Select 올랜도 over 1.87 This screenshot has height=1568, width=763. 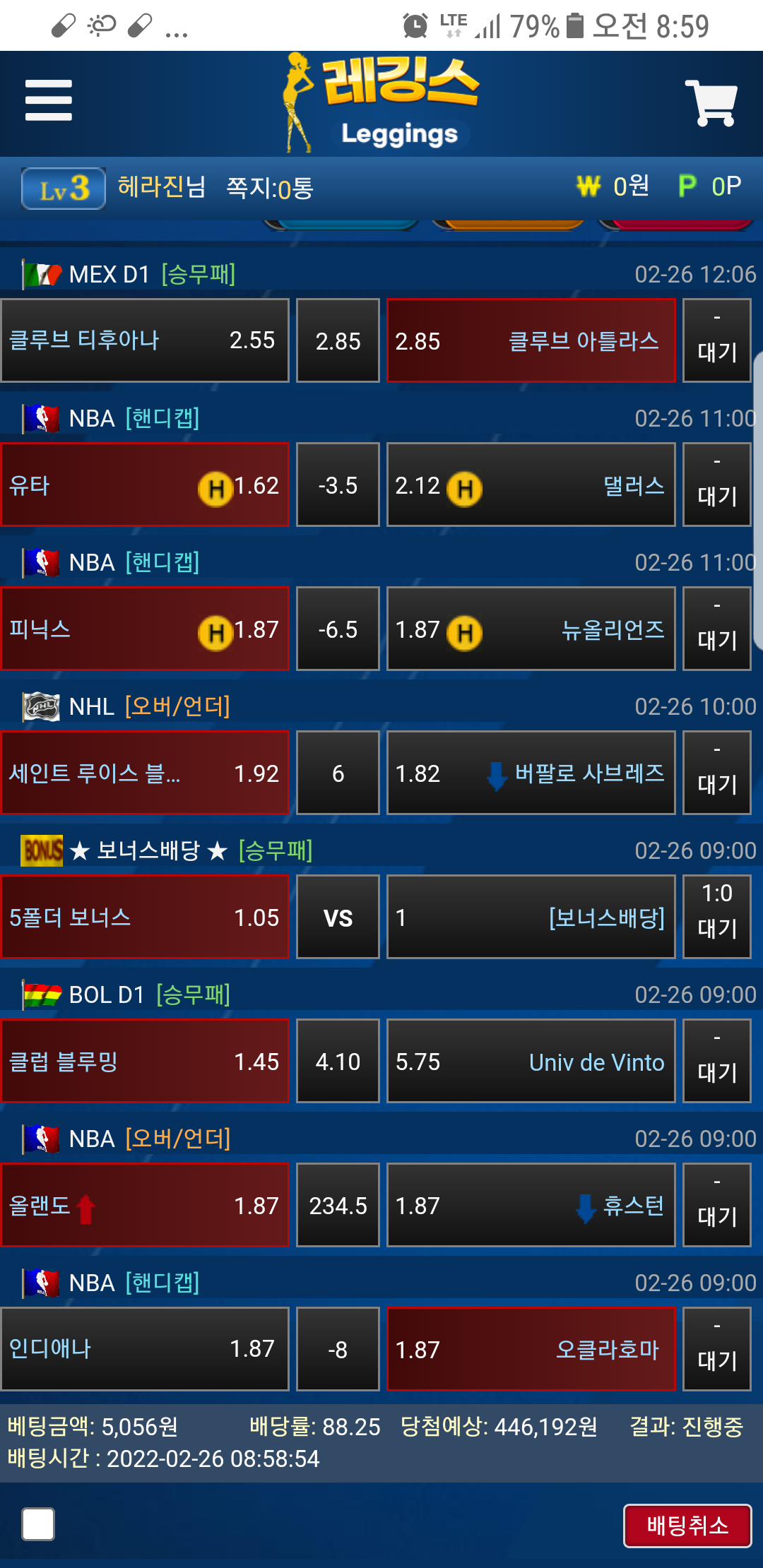(145, 1205)
